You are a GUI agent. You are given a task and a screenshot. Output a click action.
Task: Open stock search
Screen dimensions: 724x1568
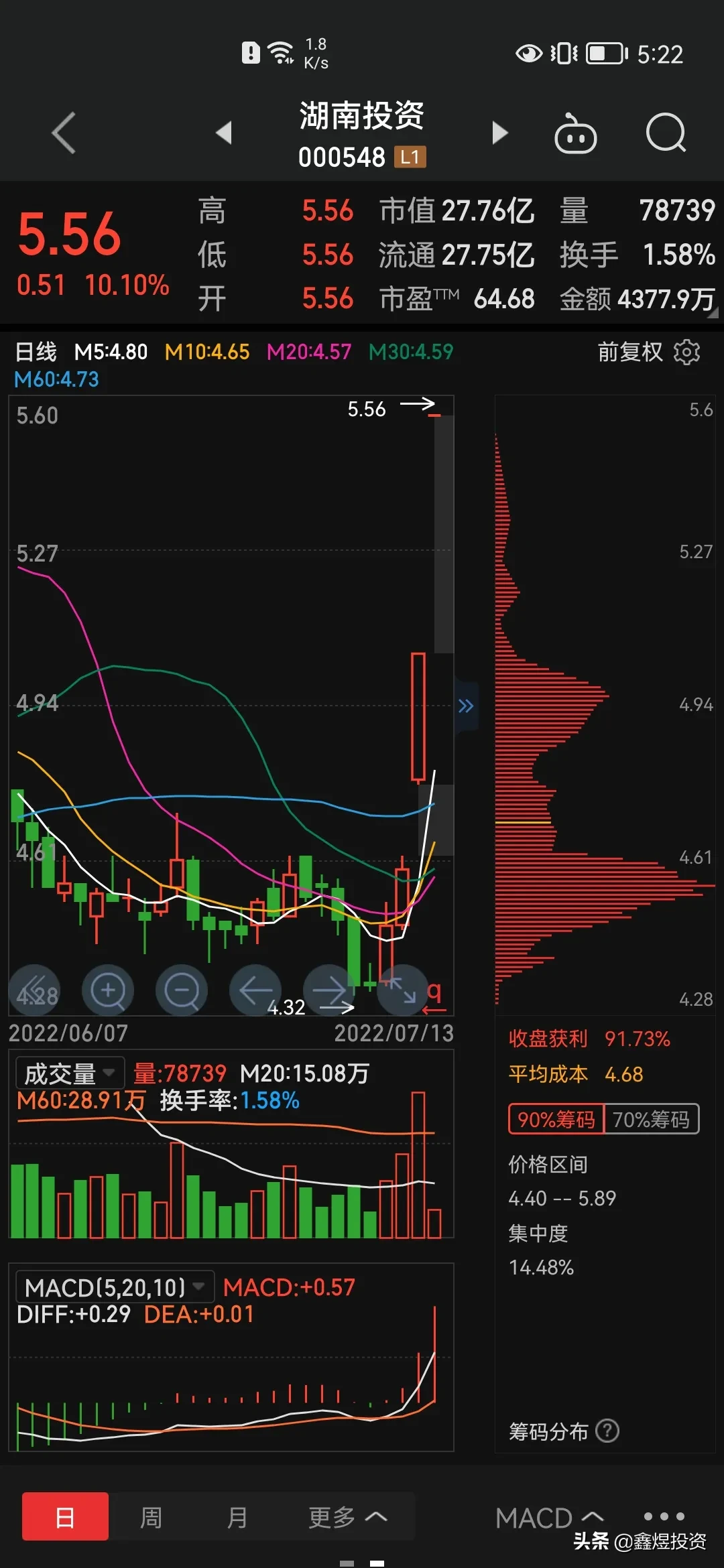pos(665,133)
